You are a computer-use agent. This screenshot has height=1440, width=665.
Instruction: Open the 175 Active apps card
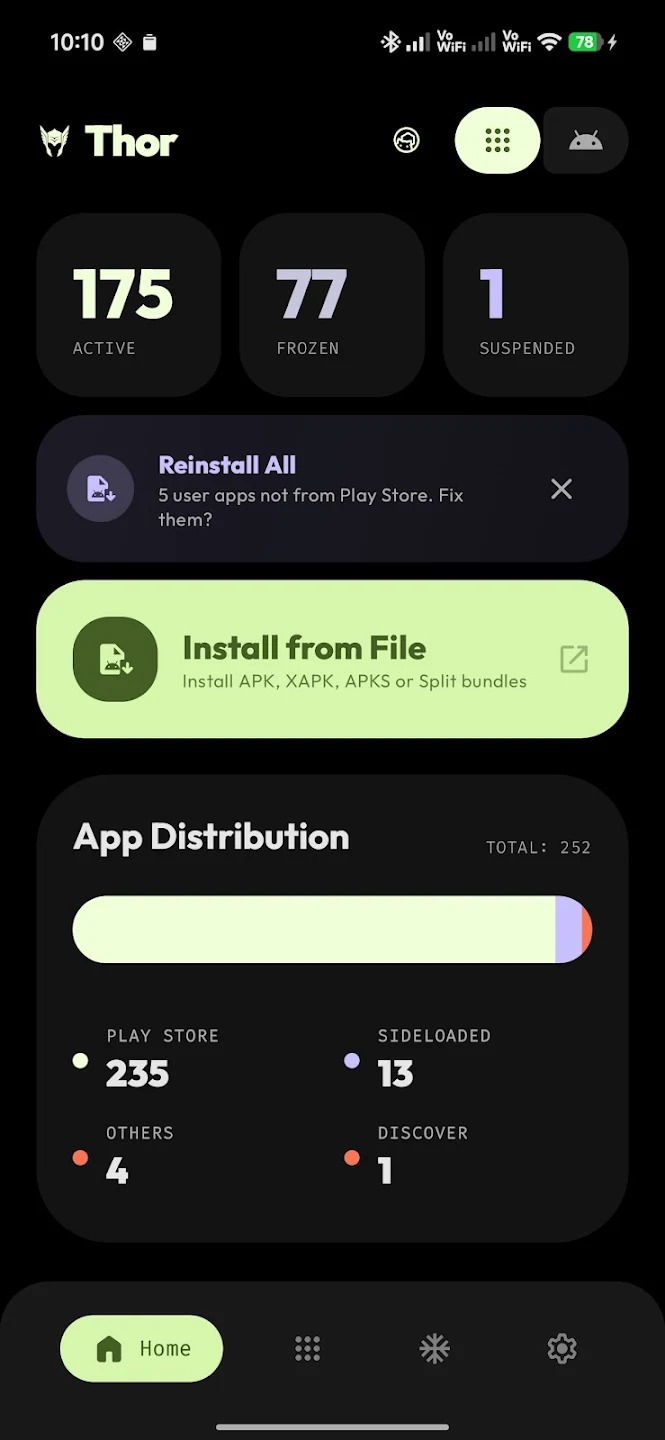tap(129, 305)
